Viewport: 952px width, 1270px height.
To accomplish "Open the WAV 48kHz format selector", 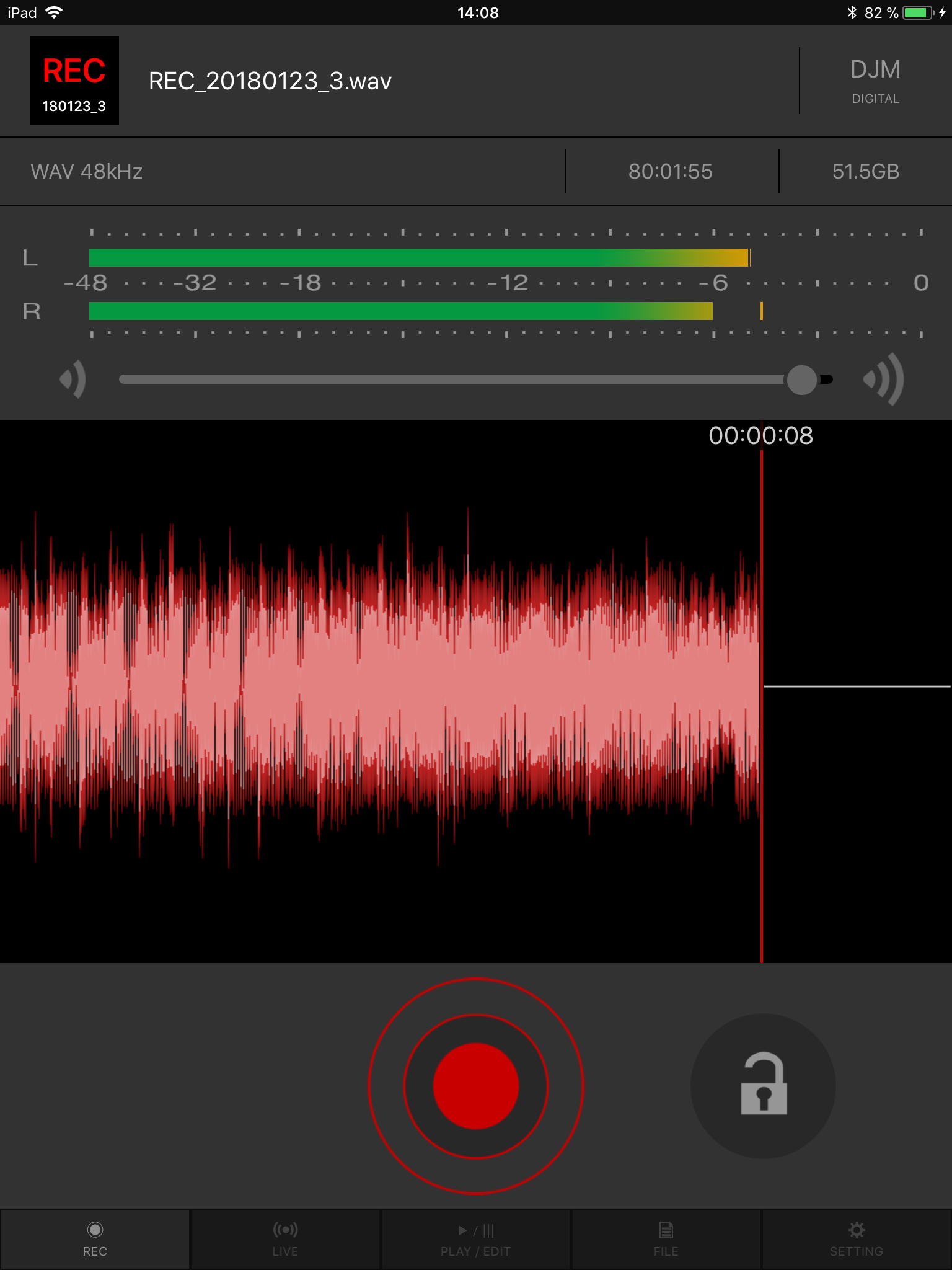I will click(x=86, y=171).
